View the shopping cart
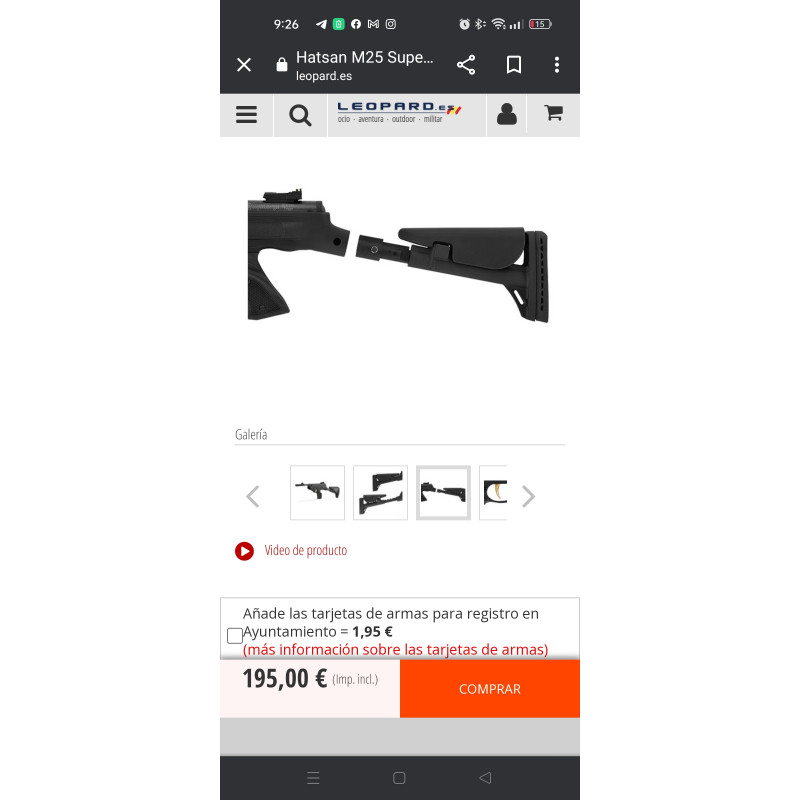Screen dimensions: 800x800 coord(553,114)
